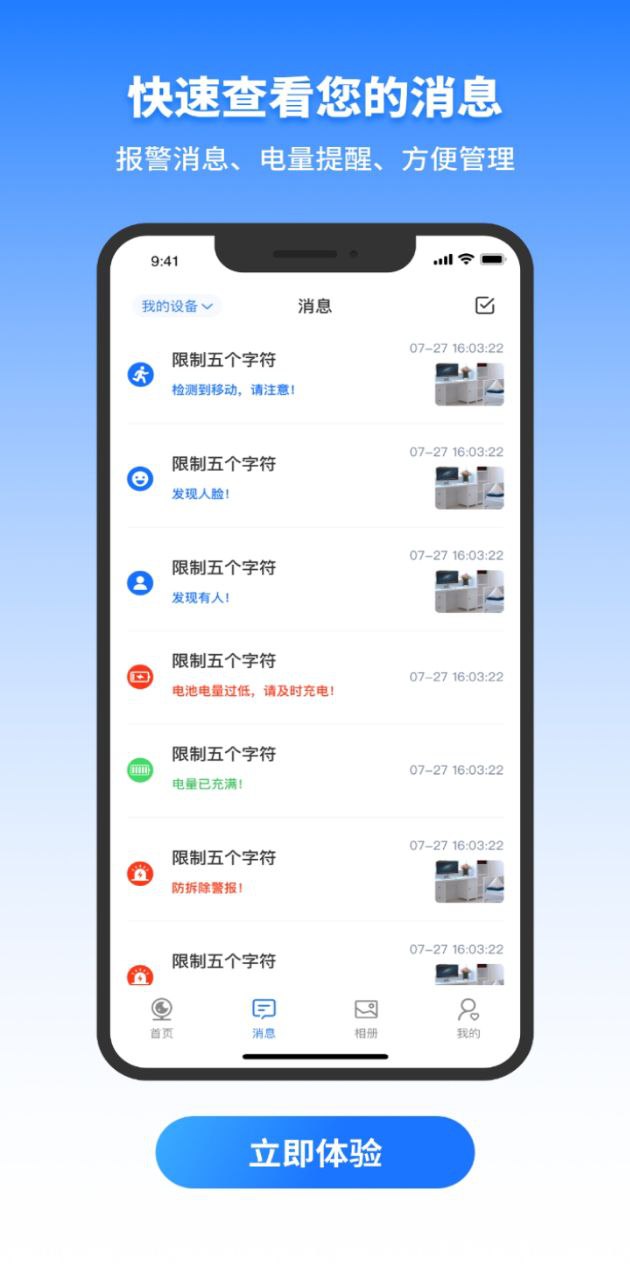Image resolution: width=630 pixels, height=1280 pixels.
Task: Tap the 立即体验 button
Action: tap(315, 1153)
